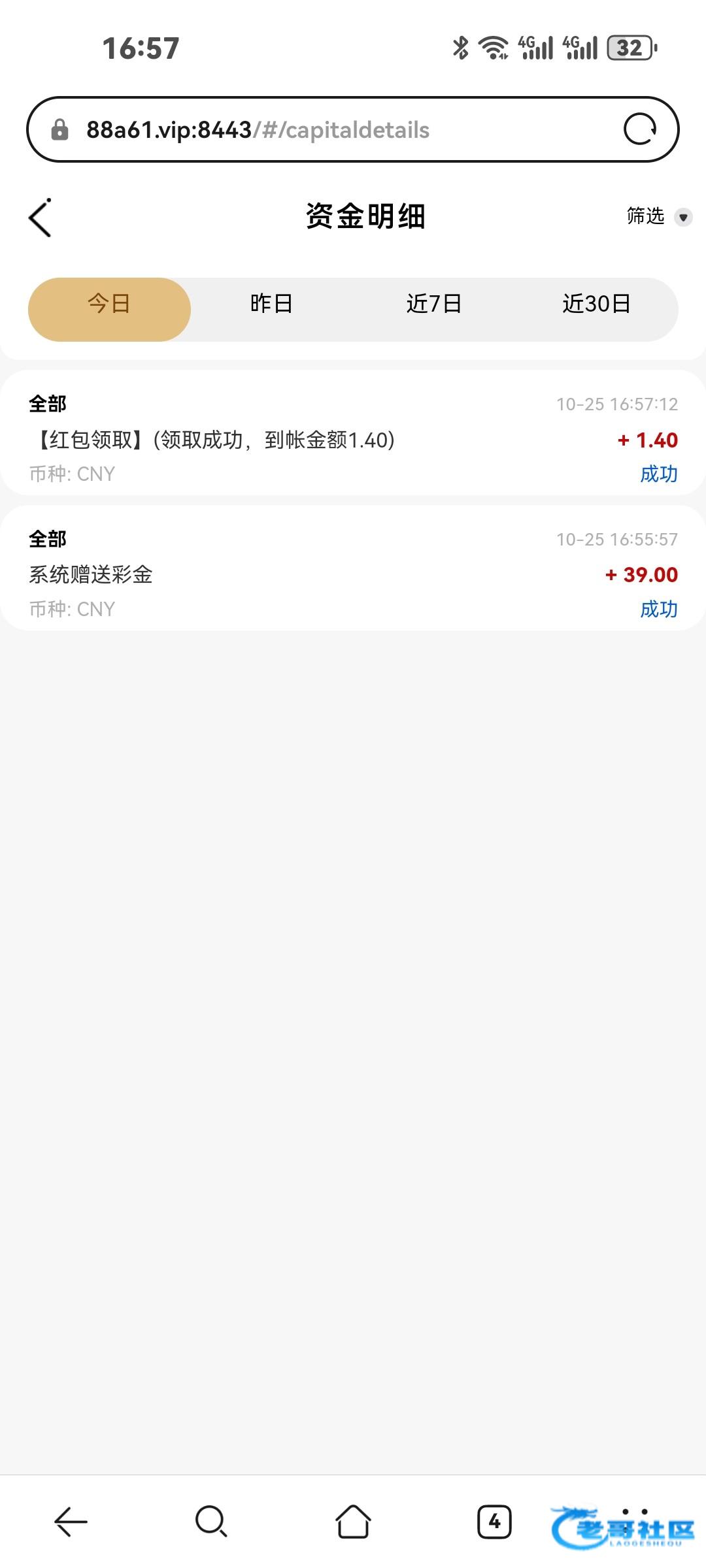
Task: Select the 今日 tab
Action: (x=109, y=304)
